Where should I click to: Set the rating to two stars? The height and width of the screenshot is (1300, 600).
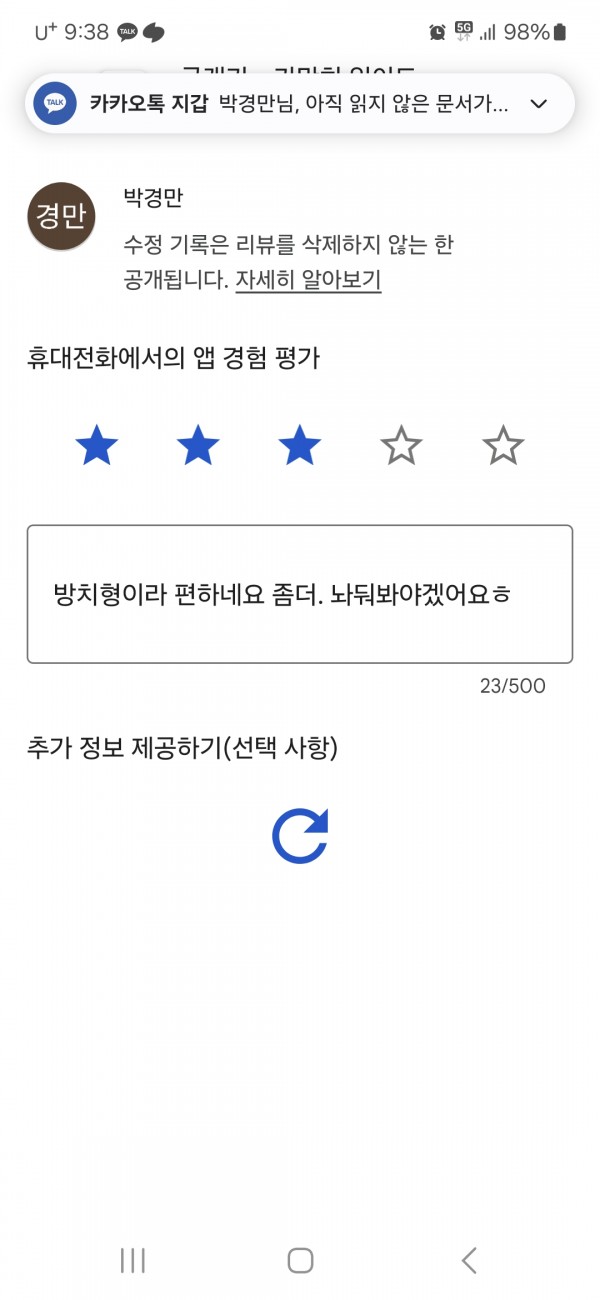click(198, 445)
